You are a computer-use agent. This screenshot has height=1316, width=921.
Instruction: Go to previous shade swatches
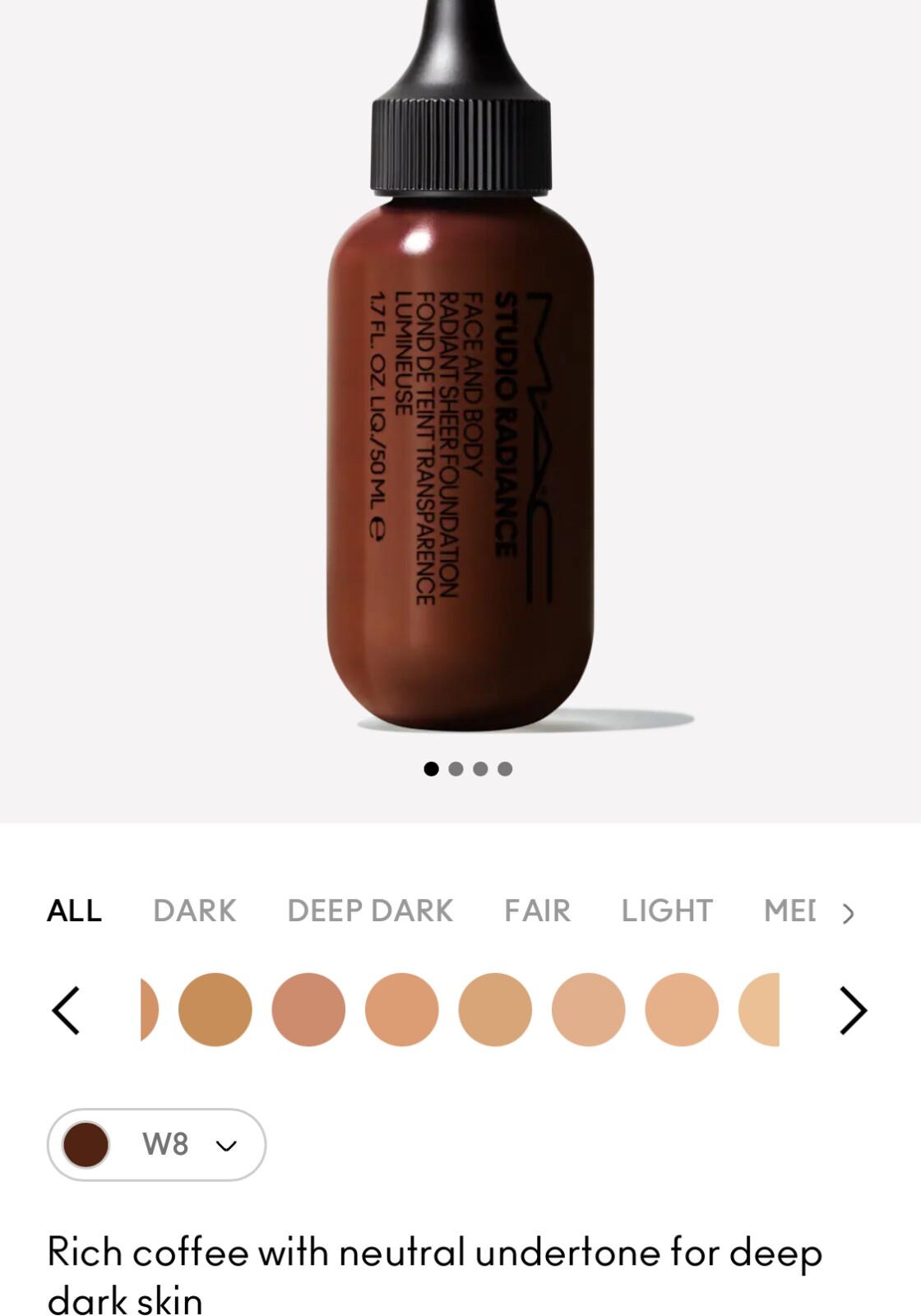[x=66, y=1010]
